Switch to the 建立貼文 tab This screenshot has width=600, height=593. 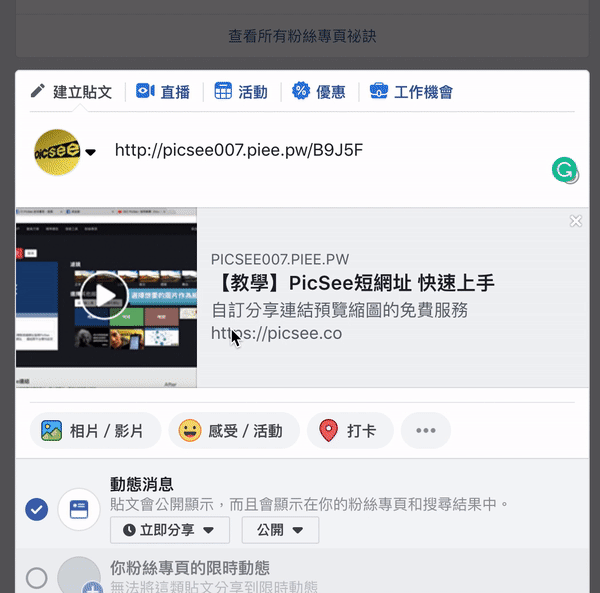tap(72, 92)
